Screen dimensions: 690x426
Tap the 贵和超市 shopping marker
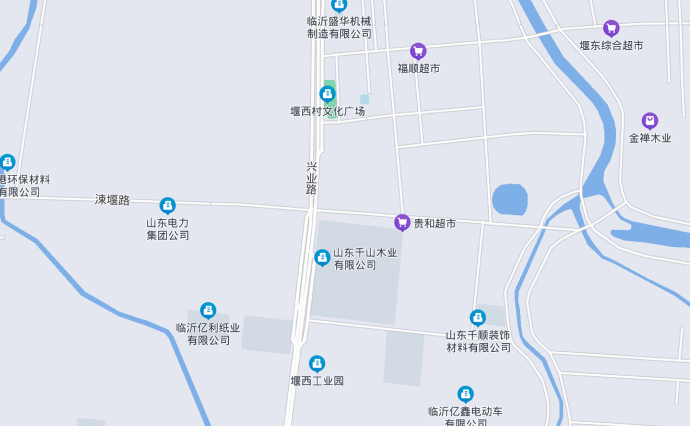[402, 223]
